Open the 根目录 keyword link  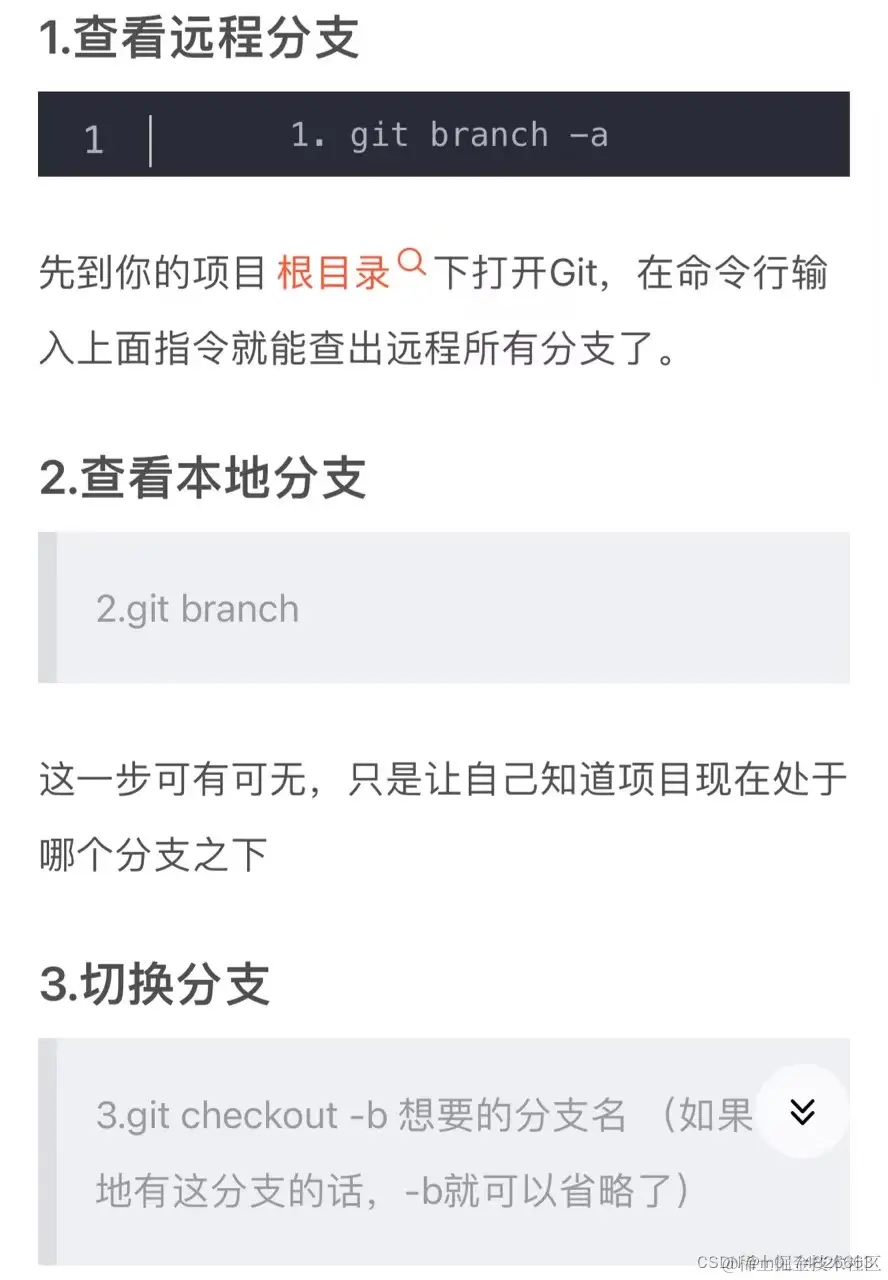(x=334, y=273)
